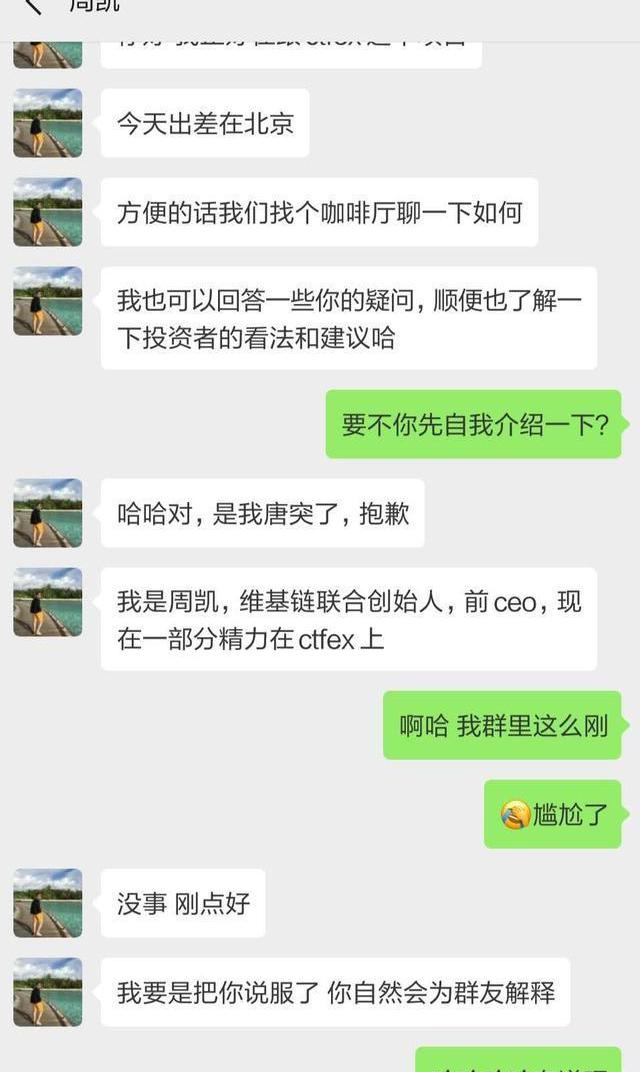Open sender avatar beside '哈哈对,是我唐突了'
Screen dimensions: 640x1072
(x=48, y=513)
